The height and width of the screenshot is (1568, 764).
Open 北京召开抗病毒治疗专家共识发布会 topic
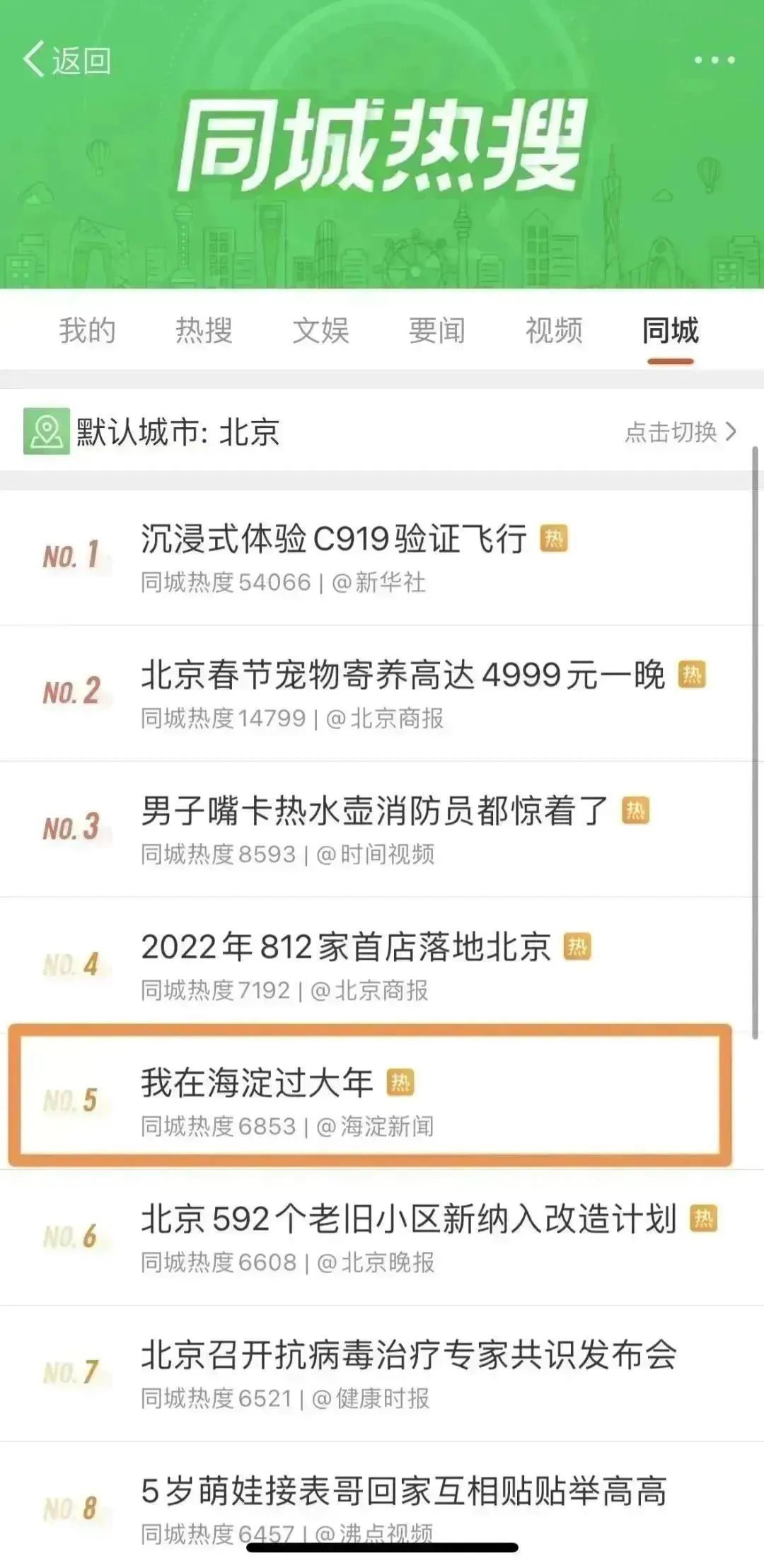[x=409, y=1354]
